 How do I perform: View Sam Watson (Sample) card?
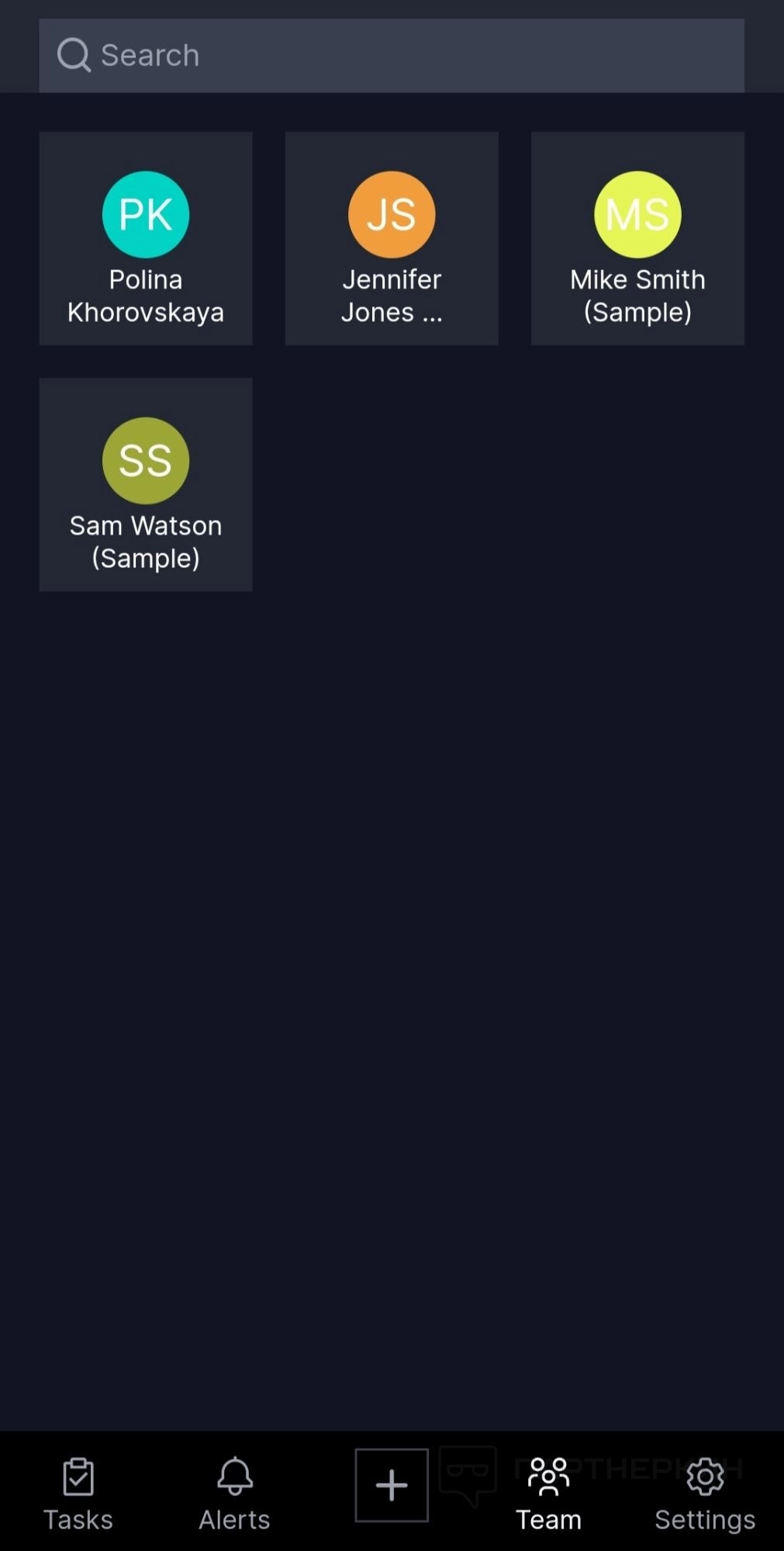[146, 484]
